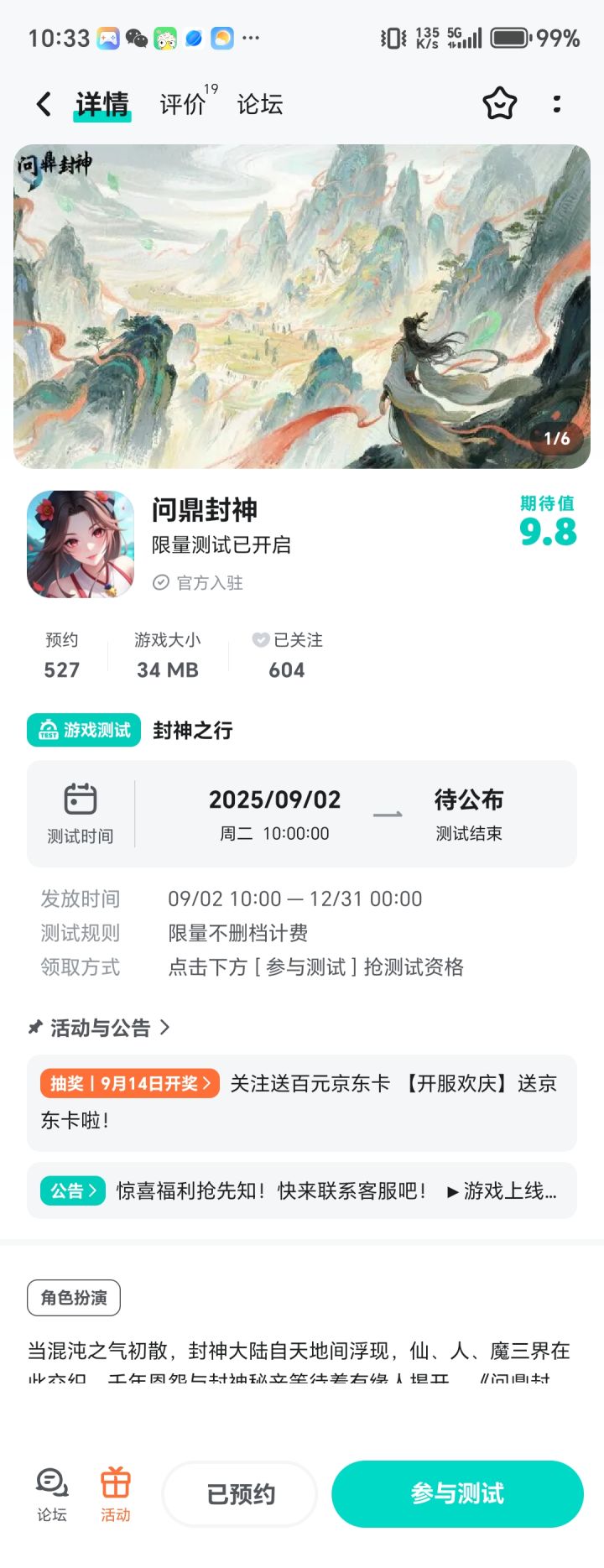This screenshot has height=1568, width=604.
Task: Join the test via 参与测试
Action: click(x=457, y=1494)
